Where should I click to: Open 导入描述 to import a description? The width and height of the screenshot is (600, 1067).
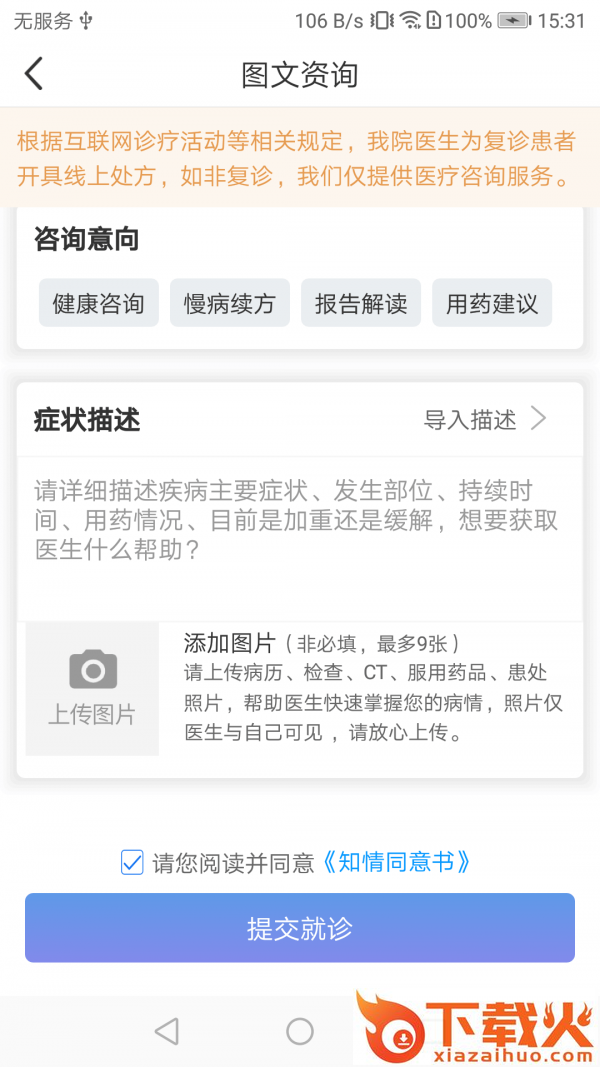(485, 420)
